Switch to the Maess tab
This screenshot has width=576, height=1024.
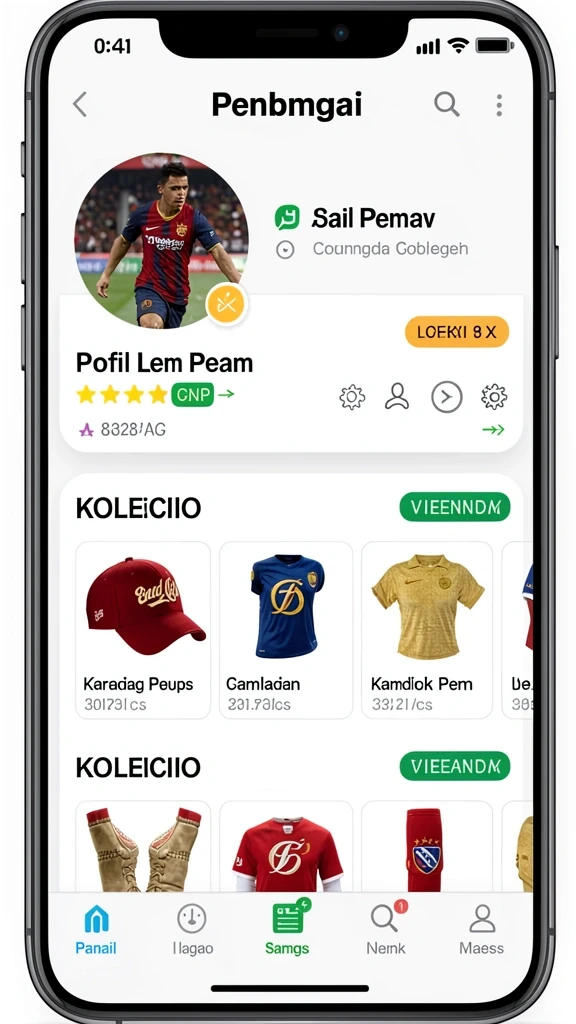[x=481, y=930]
